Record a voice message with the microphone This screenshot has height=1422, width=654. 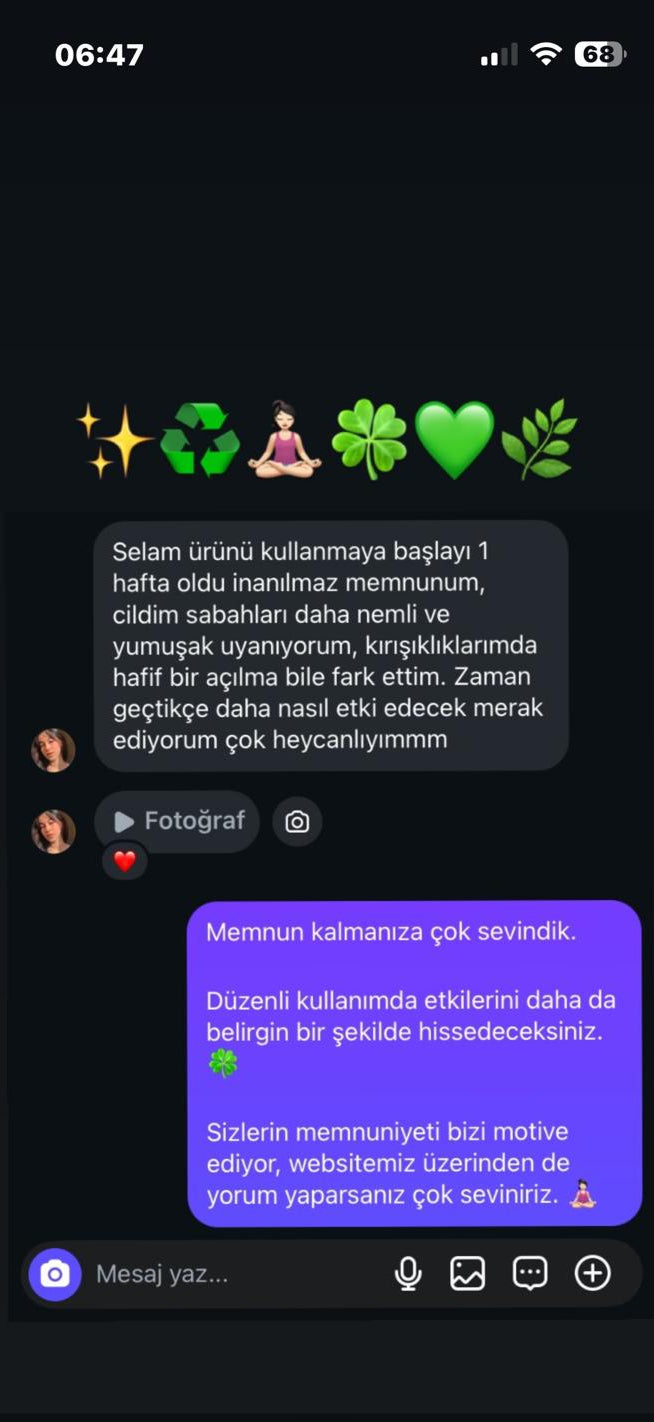408,1273
